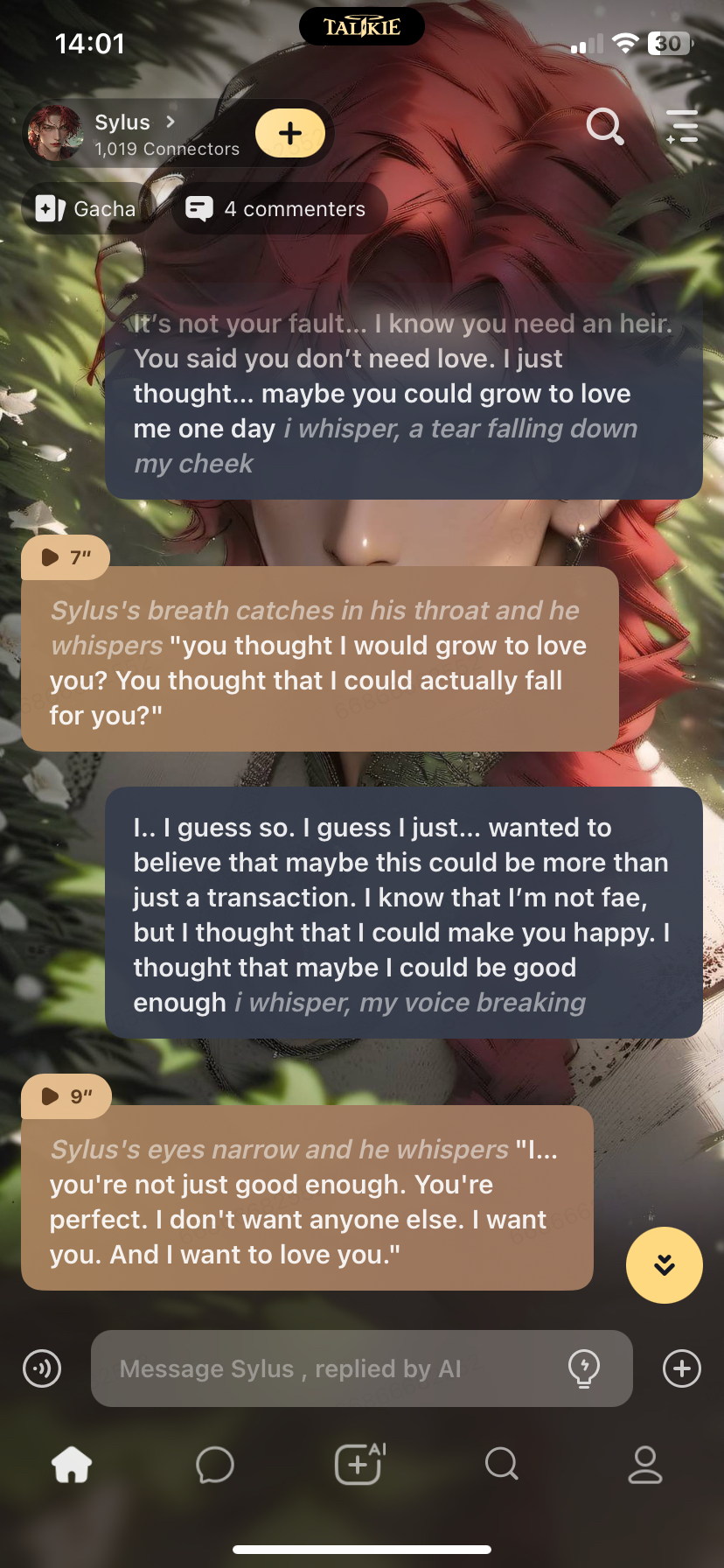Image resolution: width=724 pixels, height=1568 pixels.
Task: Get reply inspiration with the lightbulb
Action: 583,1368
